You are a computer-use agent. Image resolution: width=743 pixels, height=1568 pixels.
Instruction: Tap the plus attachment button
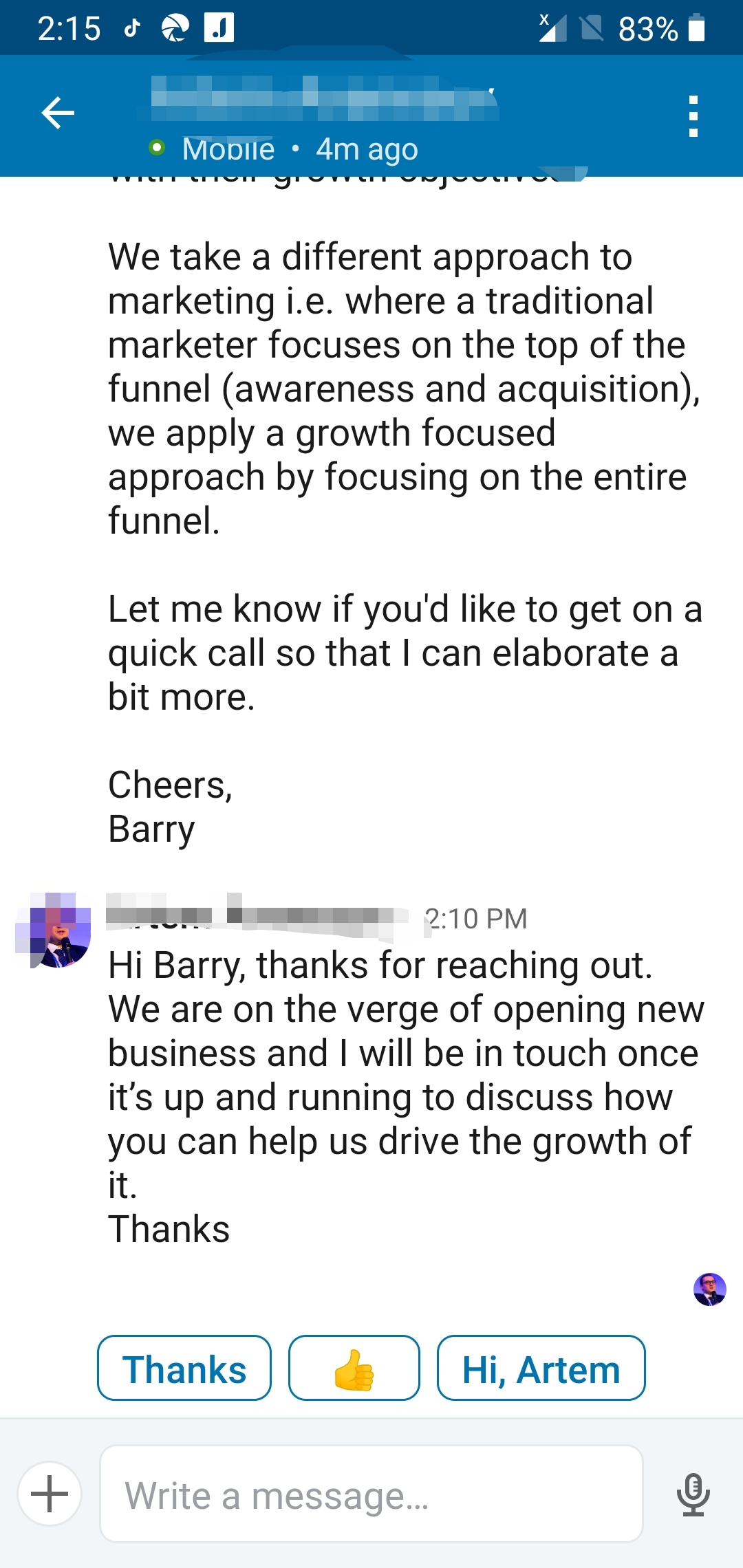pyautogui.click(x=50, y=1494)
